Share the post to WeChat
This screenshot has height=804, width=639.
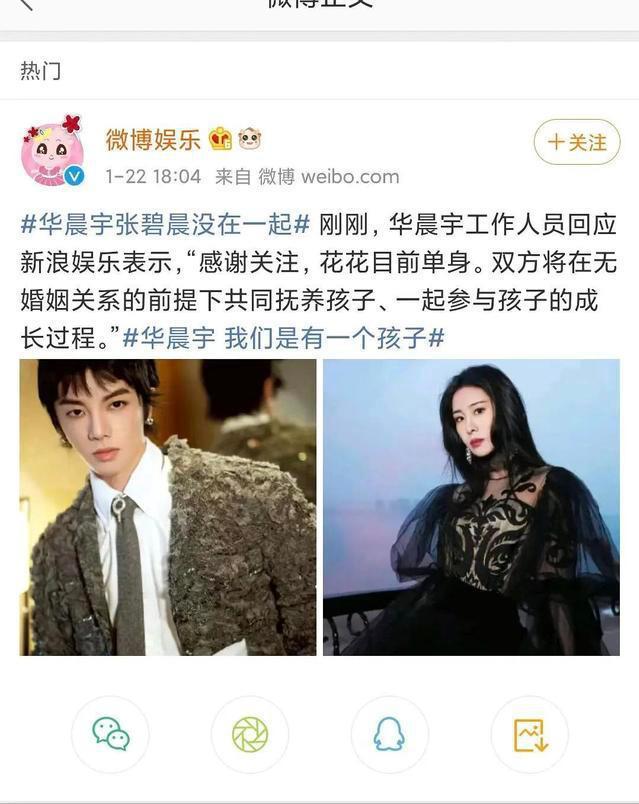coord(111,735)
